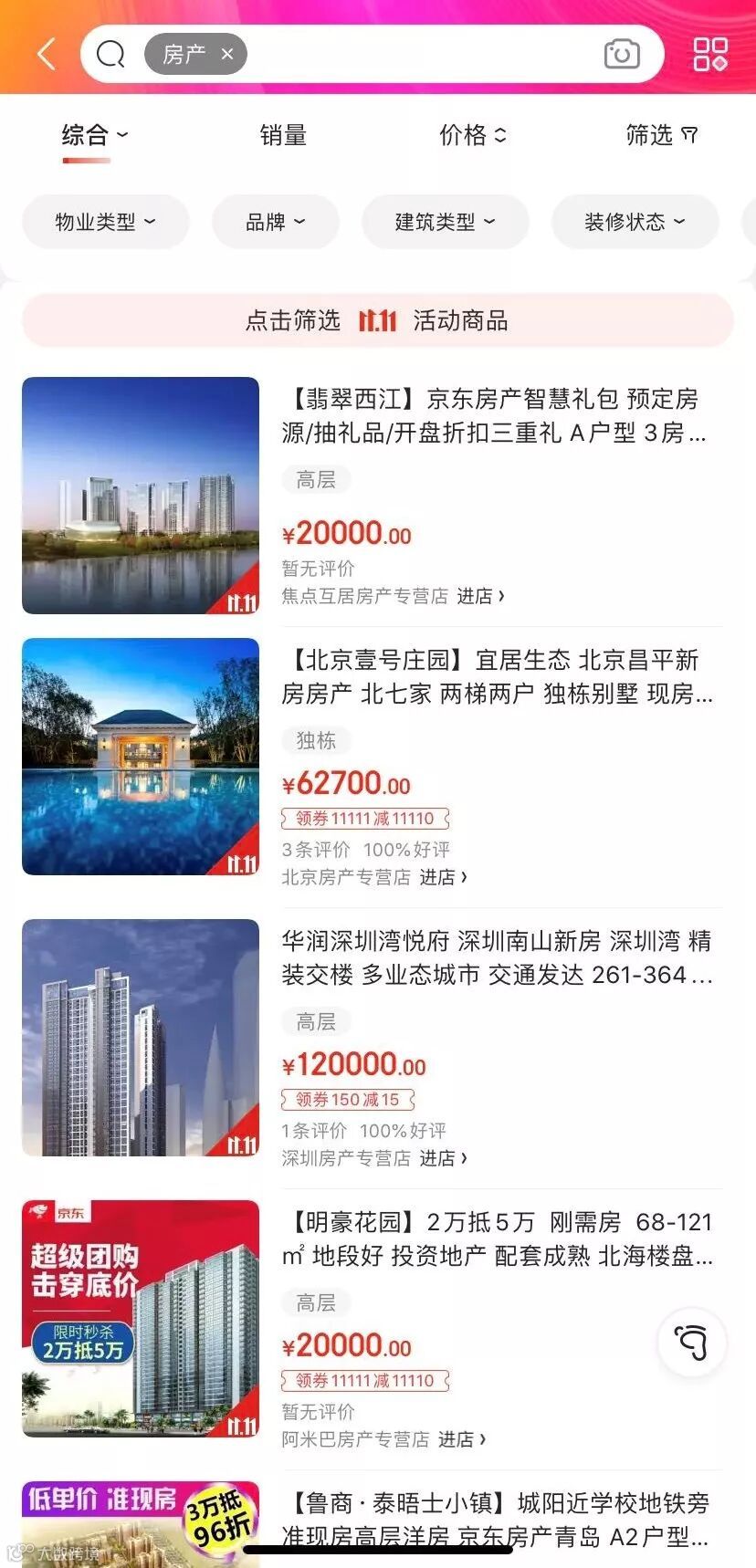Go back using the top-left arrow
This screenshot has width=756, height=1568.
[47, 55]
